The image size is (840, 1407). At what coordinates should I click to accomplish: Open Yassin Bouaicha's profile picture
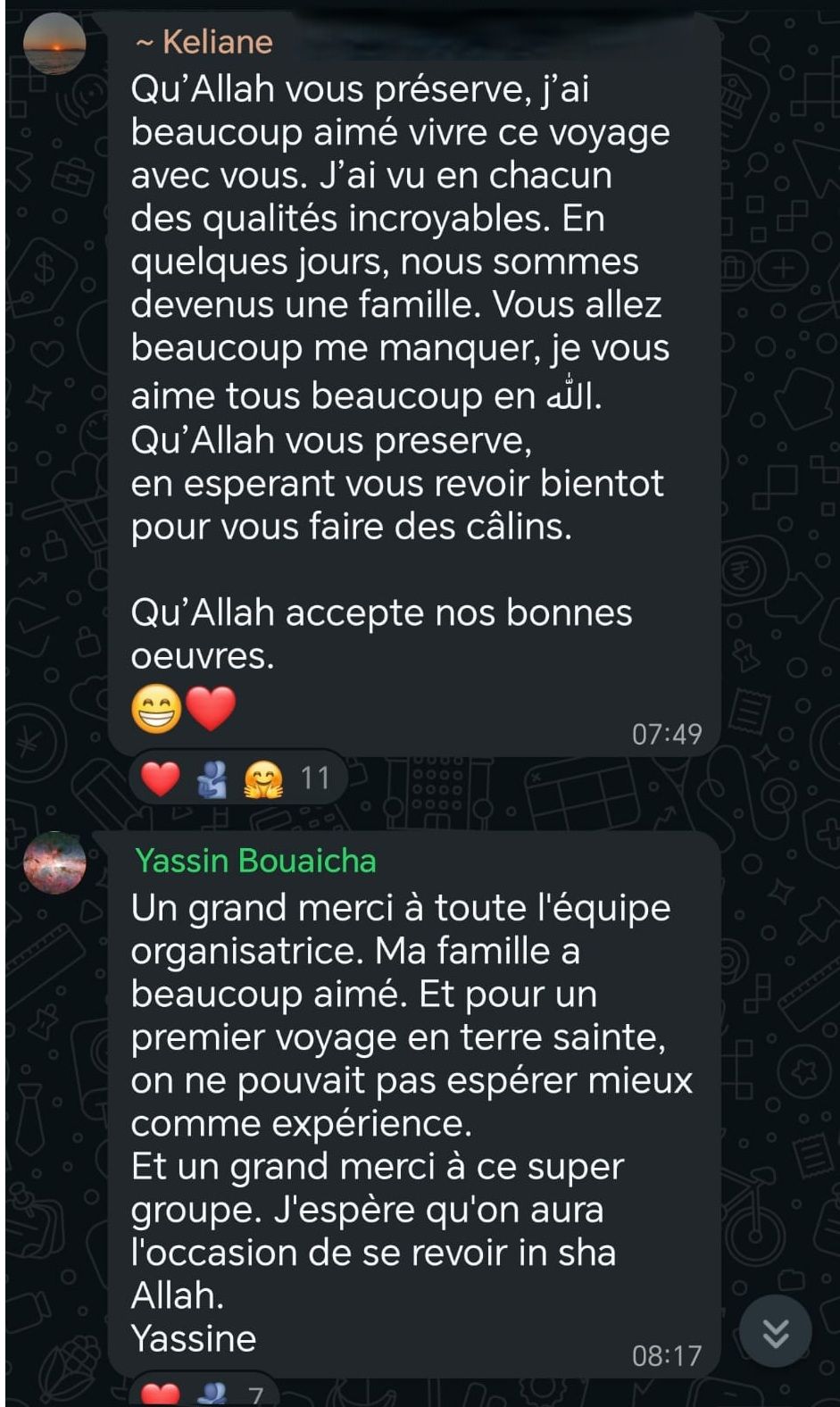(54, 862)
